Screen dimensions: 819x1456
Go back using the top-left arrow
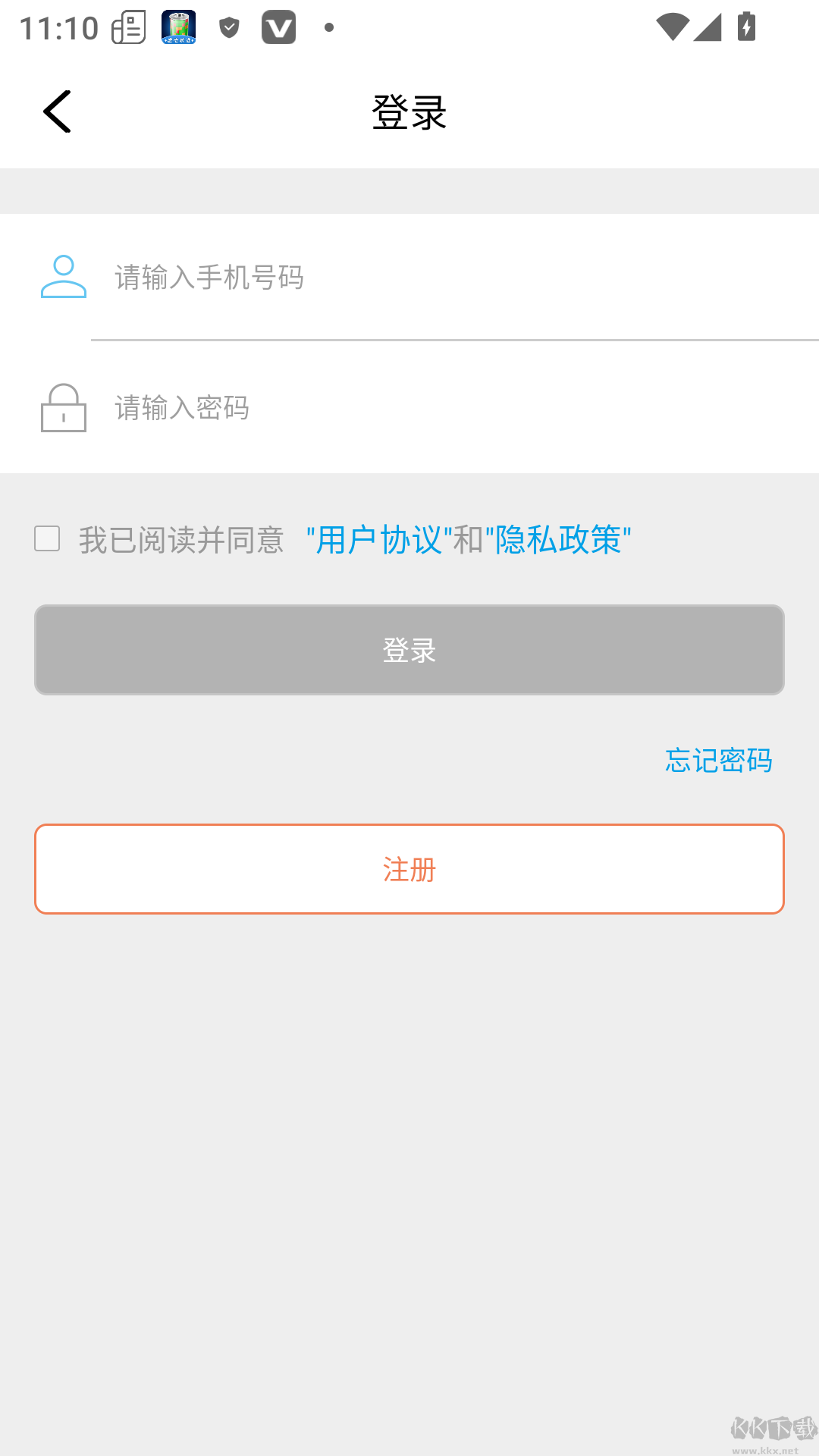[57, 111]
